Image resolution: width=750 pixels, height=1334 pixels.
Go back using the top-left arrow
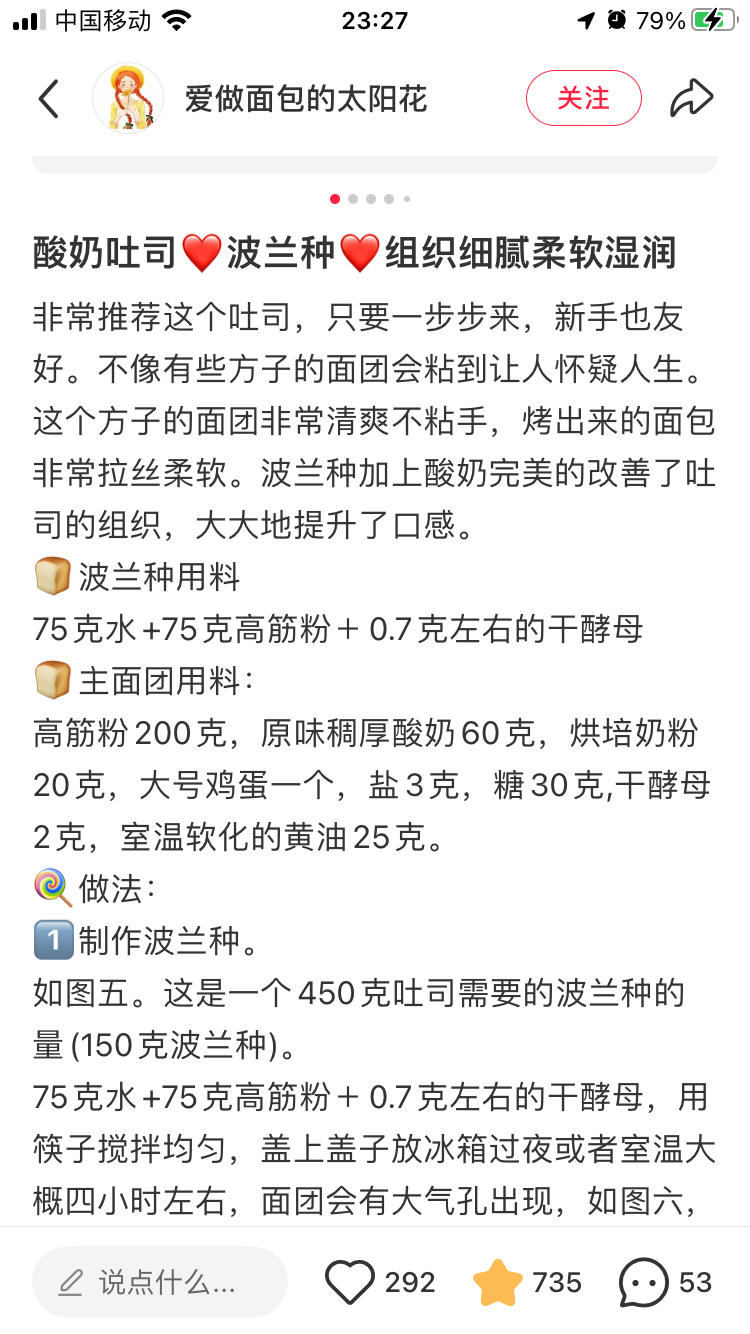coord(48,98)
